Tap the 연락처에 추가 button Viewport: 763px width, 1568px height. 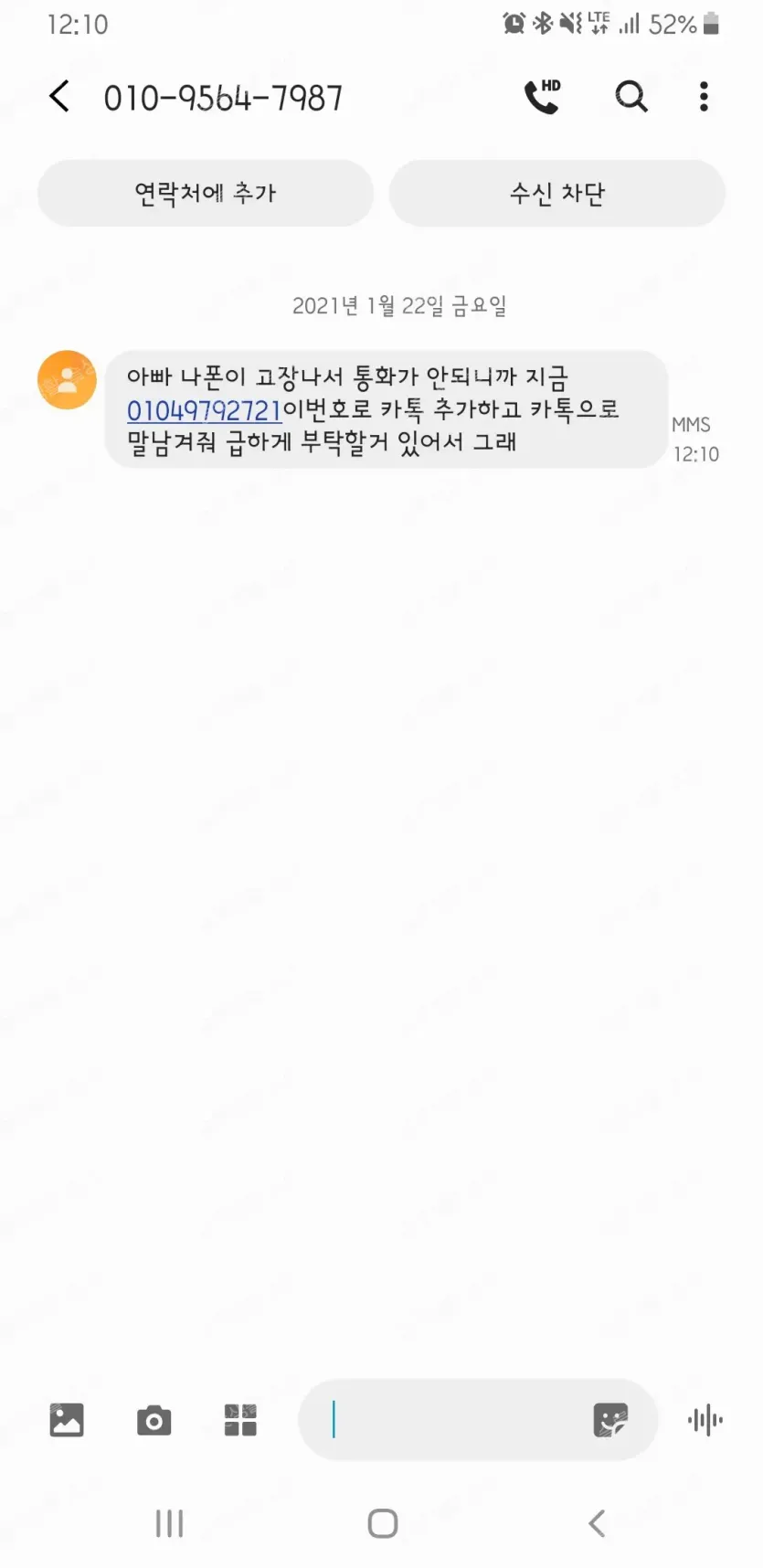click(206, 193)
